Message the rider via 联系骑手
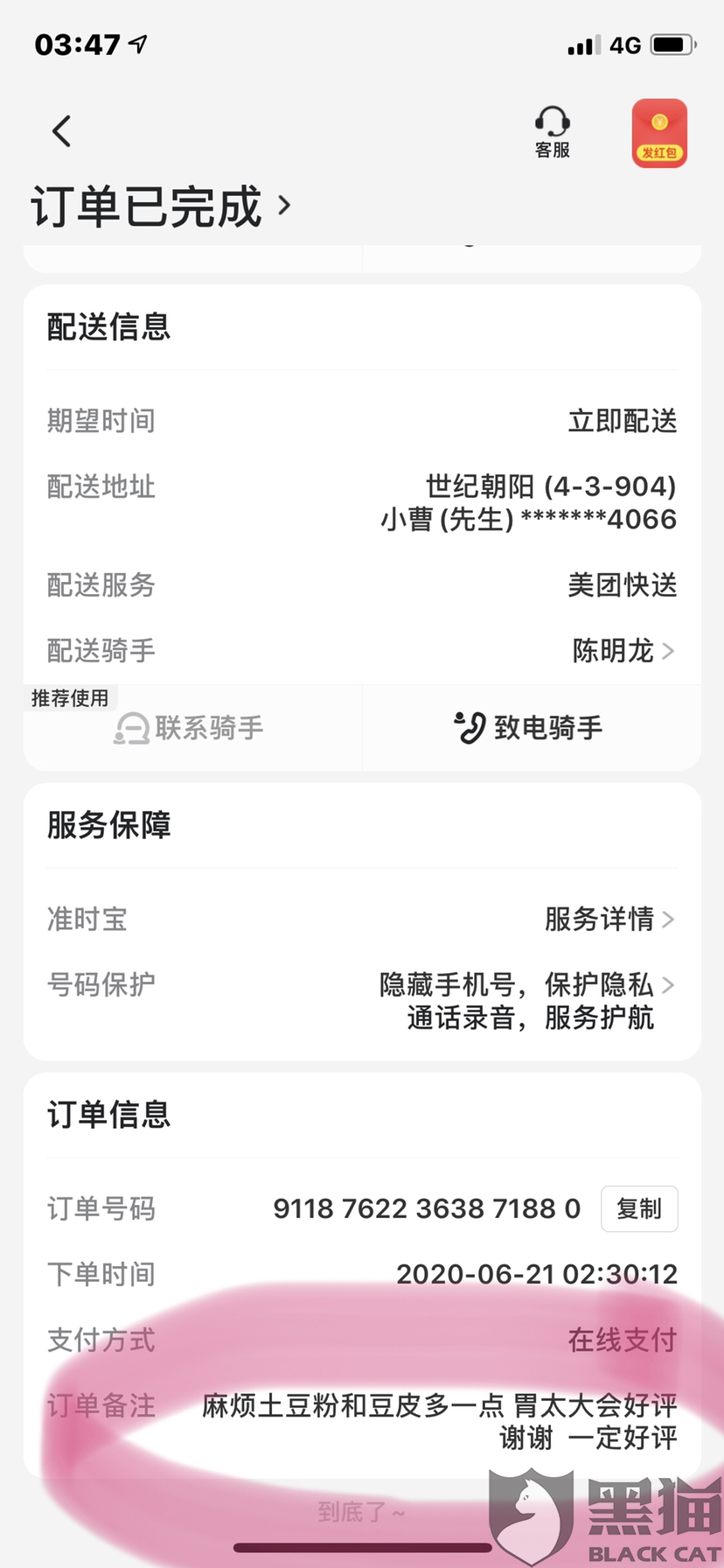The width and height of the screenshot is (724, 1568). [x=191, y=728]
